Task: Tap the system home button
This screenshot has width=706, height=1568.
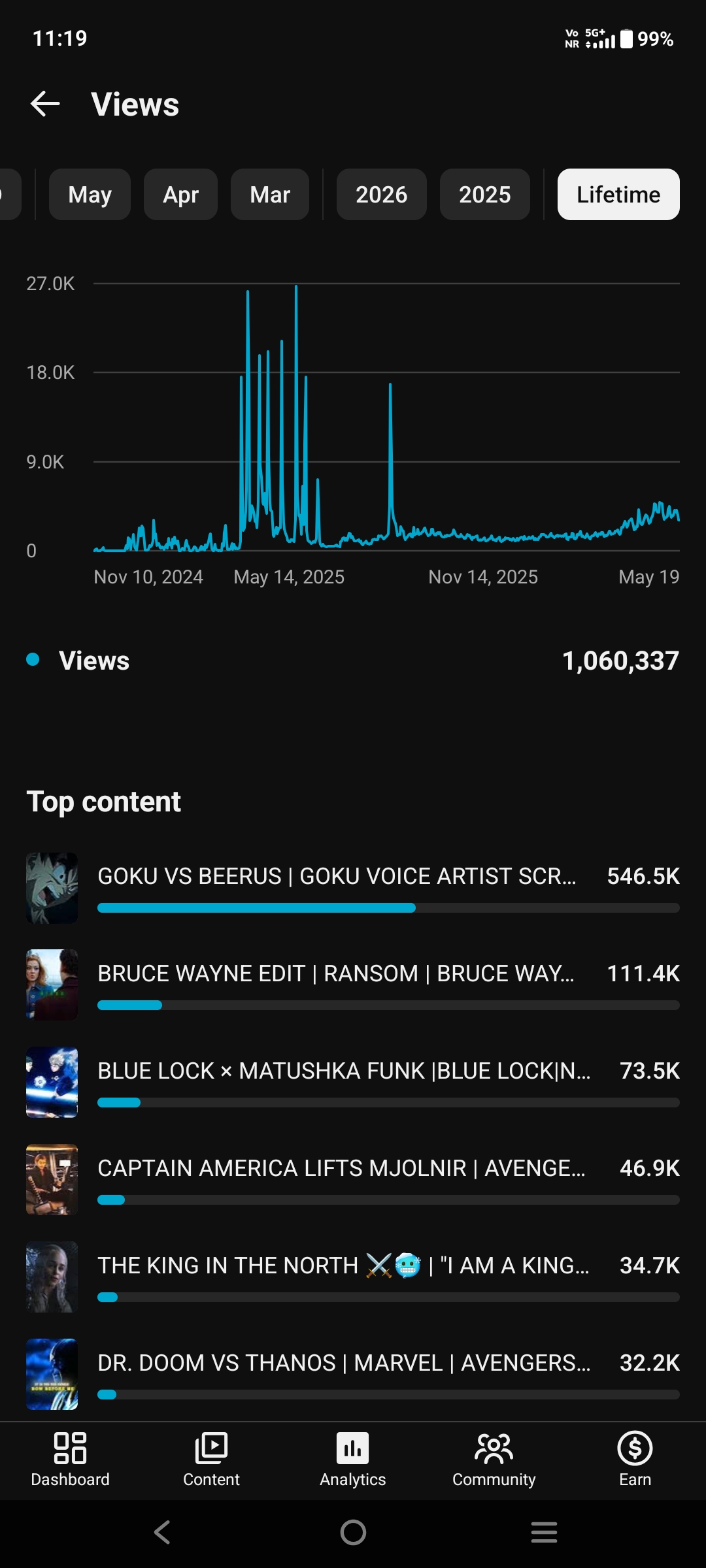Action: click(x=353, y=1532)
